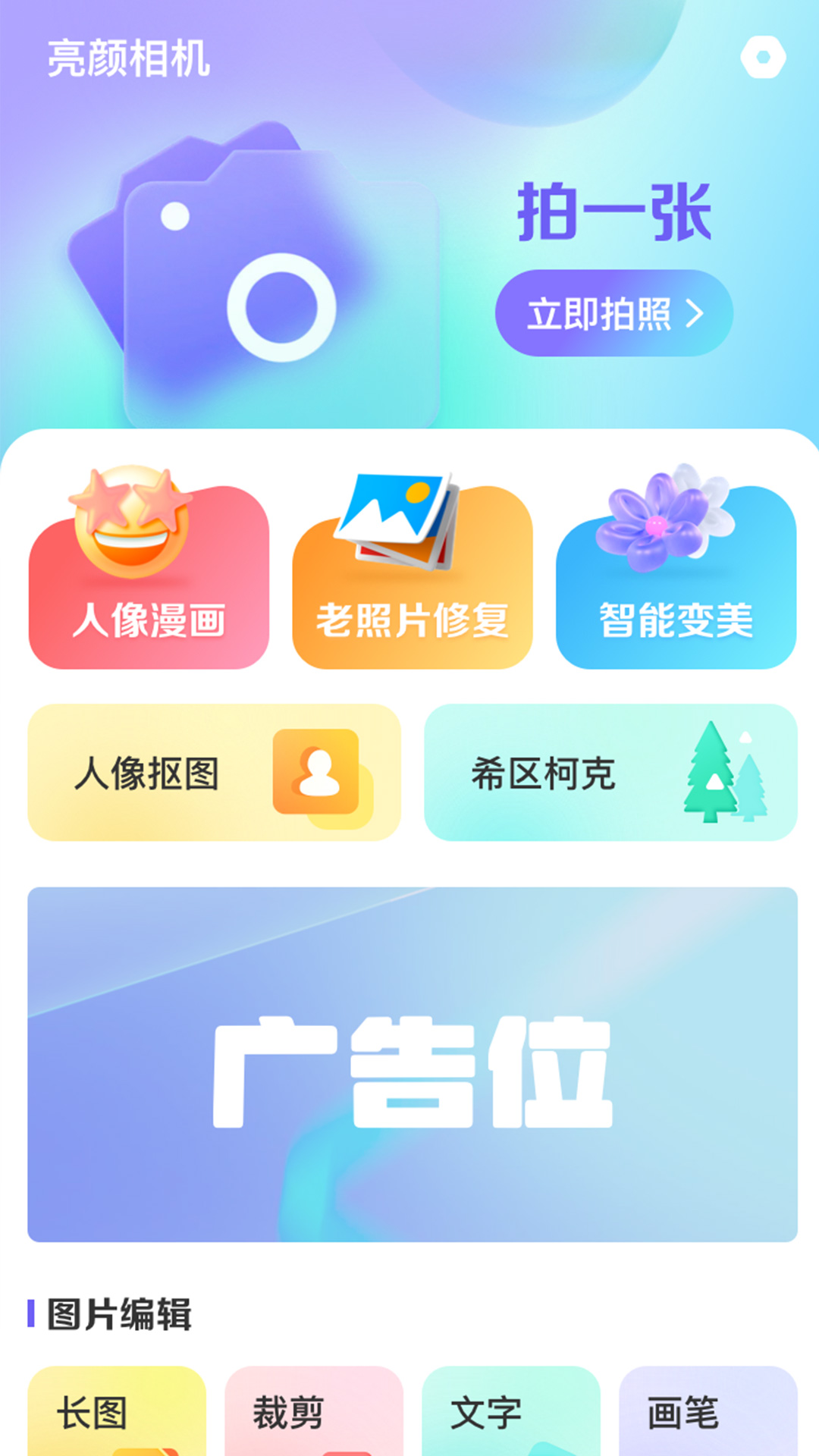This screenshot has height=1456, width=819.
Task: Select the 文字 text tool
Action: coord(511,1411)
